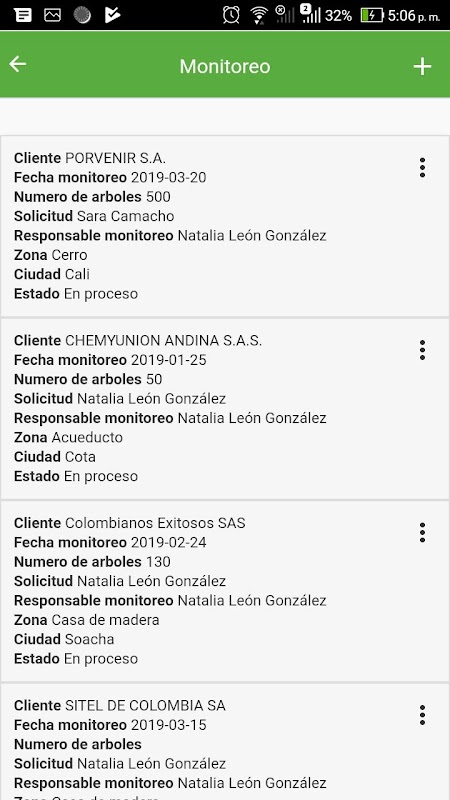Screen dimensions: 450x800
Task: Open the SITEL DE COLOMBIA SA card
Action: pyautogui.click(x=225, y=742)
